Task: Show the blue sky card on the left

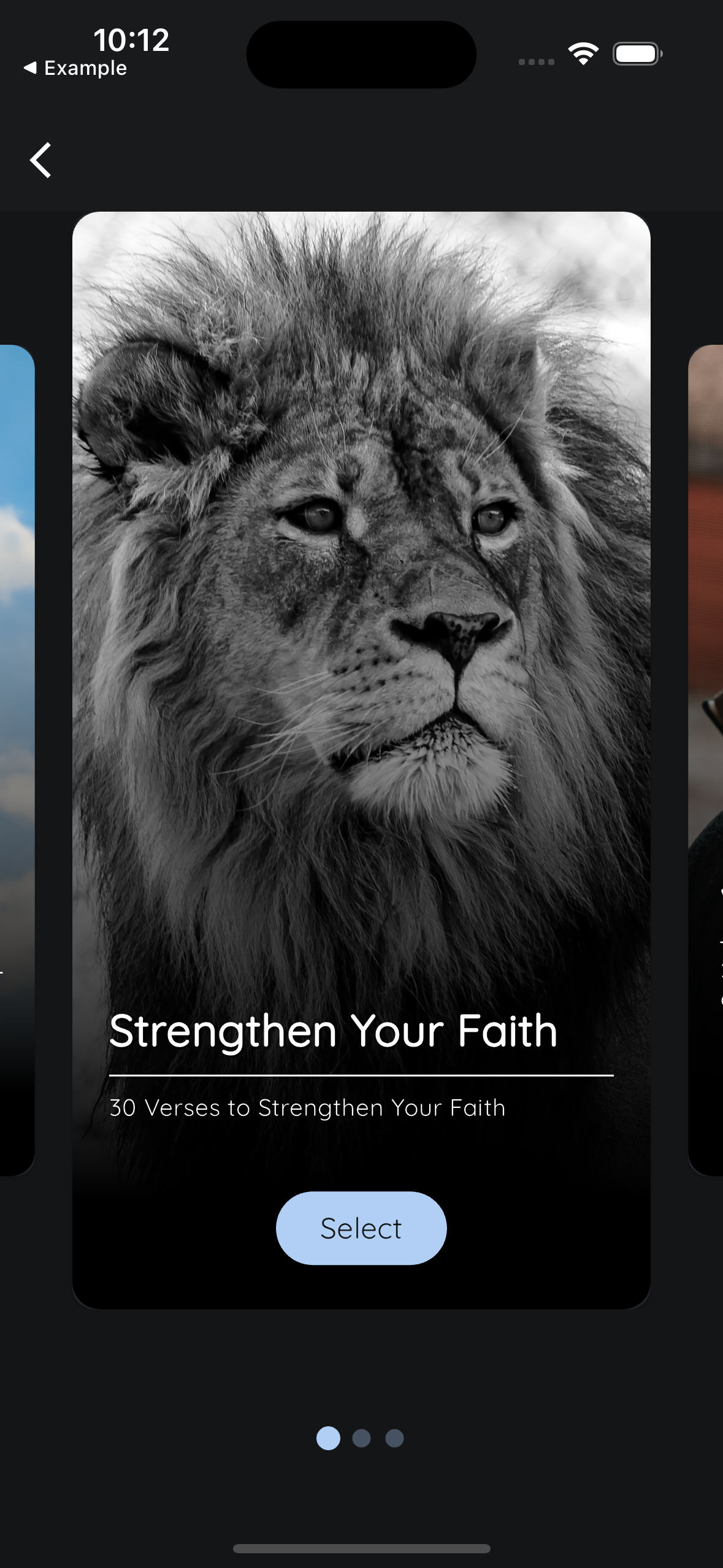Action: [x=17, y=761]
